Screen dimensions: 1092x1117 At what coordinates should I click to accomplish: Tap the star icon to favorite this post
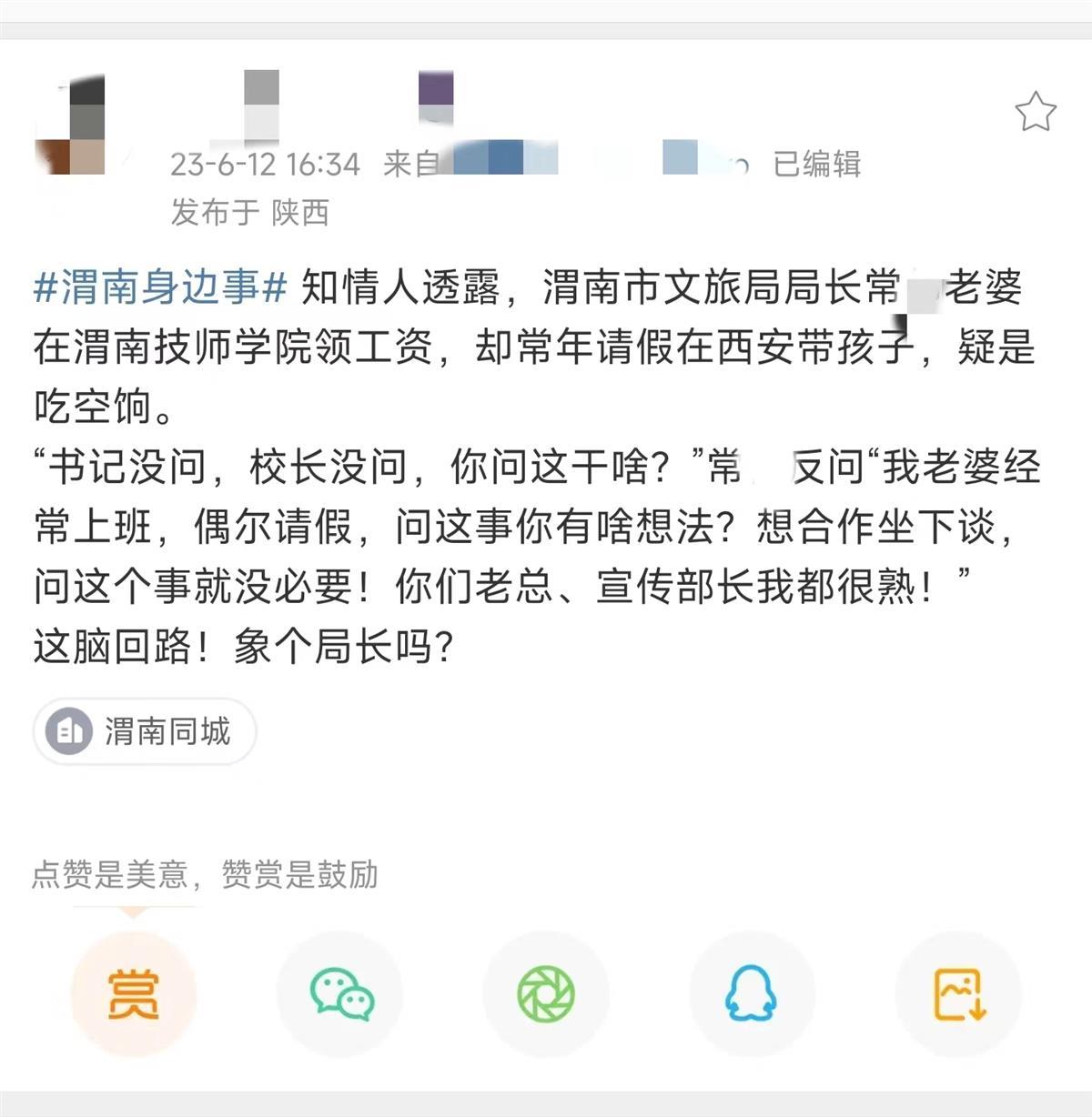1035,113
